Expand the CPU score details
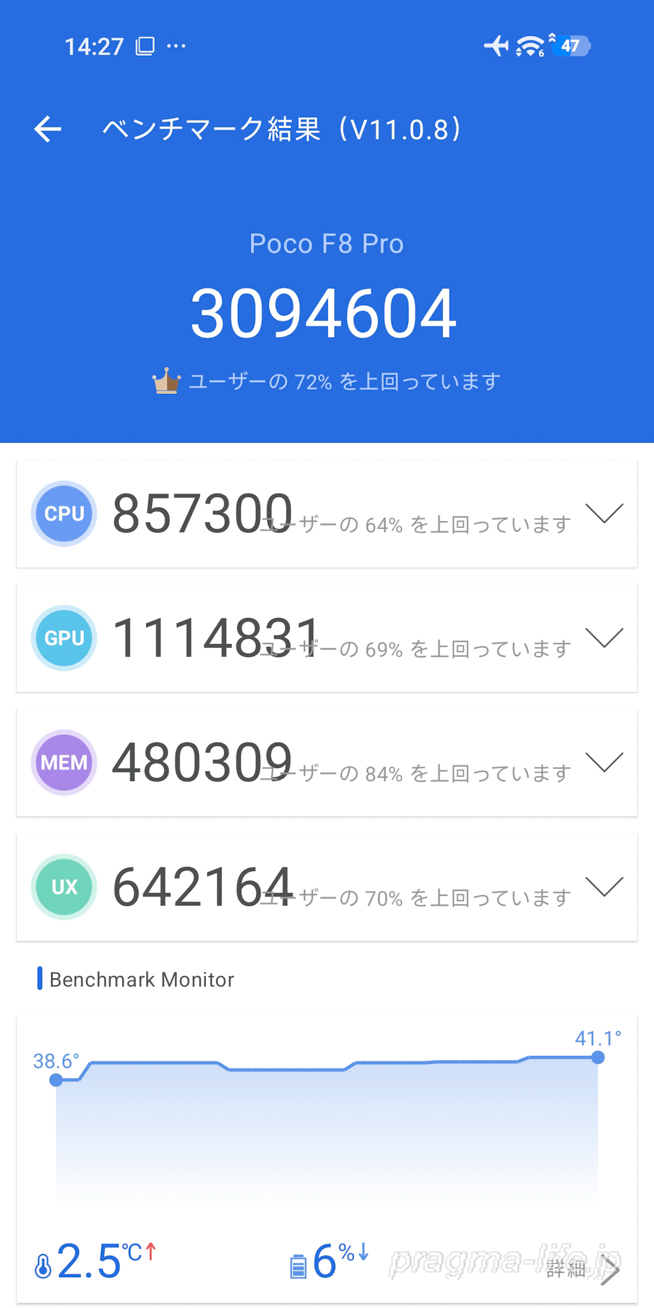Viewport: 654px width, 1308px height. coord(604,514)
